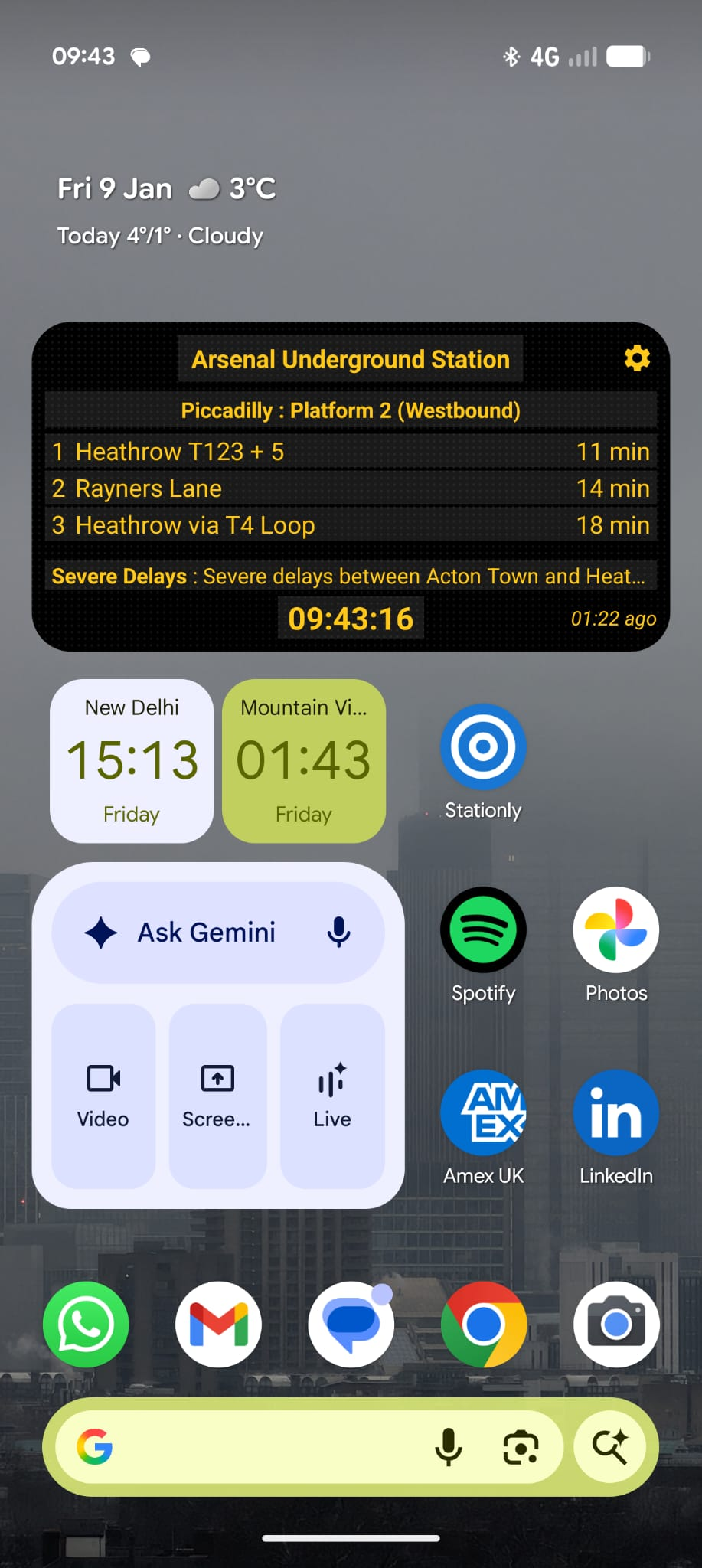Select the Live option in the Gemini widget

click(331, 1096)
